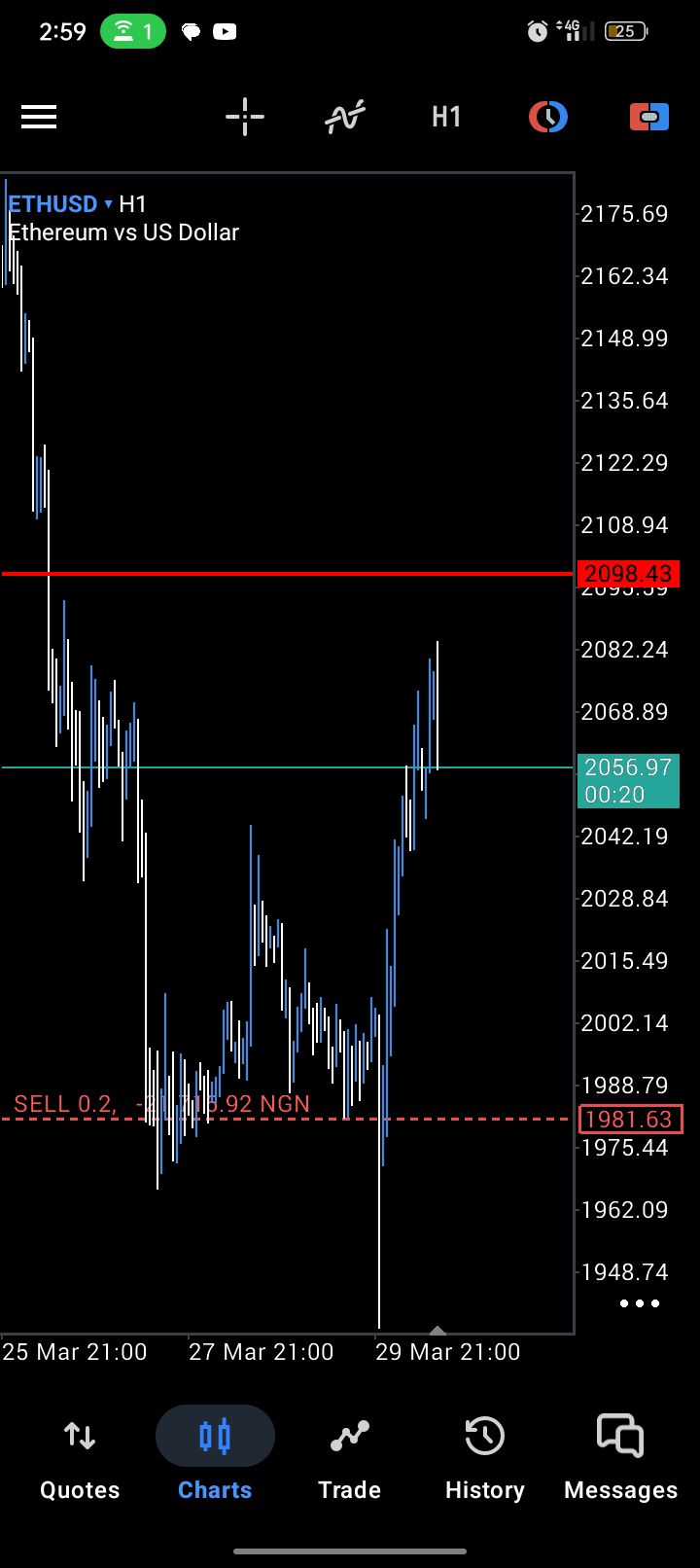The image size is (700, 1568).
Task: Select the Charts tab
Action: [215, 1456]
